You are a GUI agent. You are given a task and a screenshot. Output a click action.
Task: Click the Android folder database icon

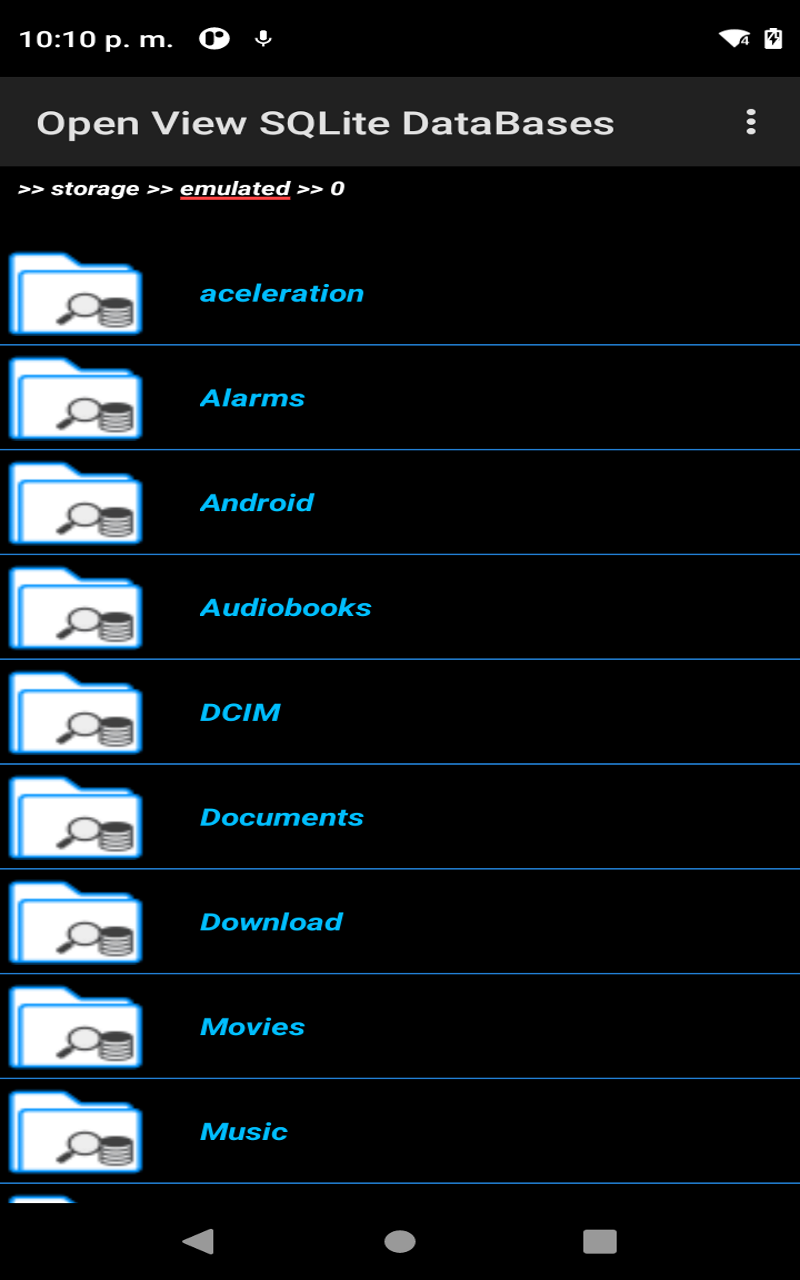75,504
